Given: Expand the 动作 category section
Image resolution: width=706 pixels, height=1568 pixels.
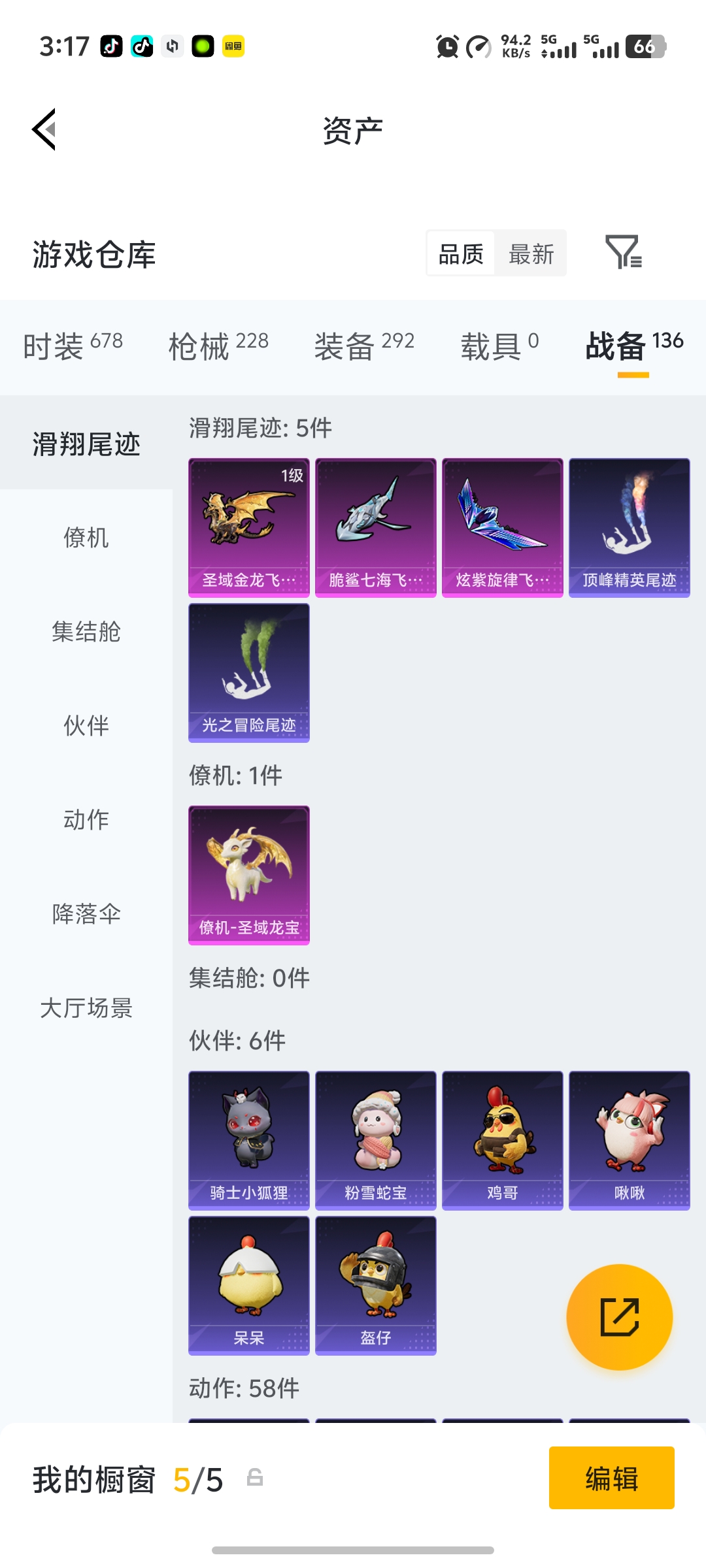Looking at the screenshot, I should tap(86, 820).
